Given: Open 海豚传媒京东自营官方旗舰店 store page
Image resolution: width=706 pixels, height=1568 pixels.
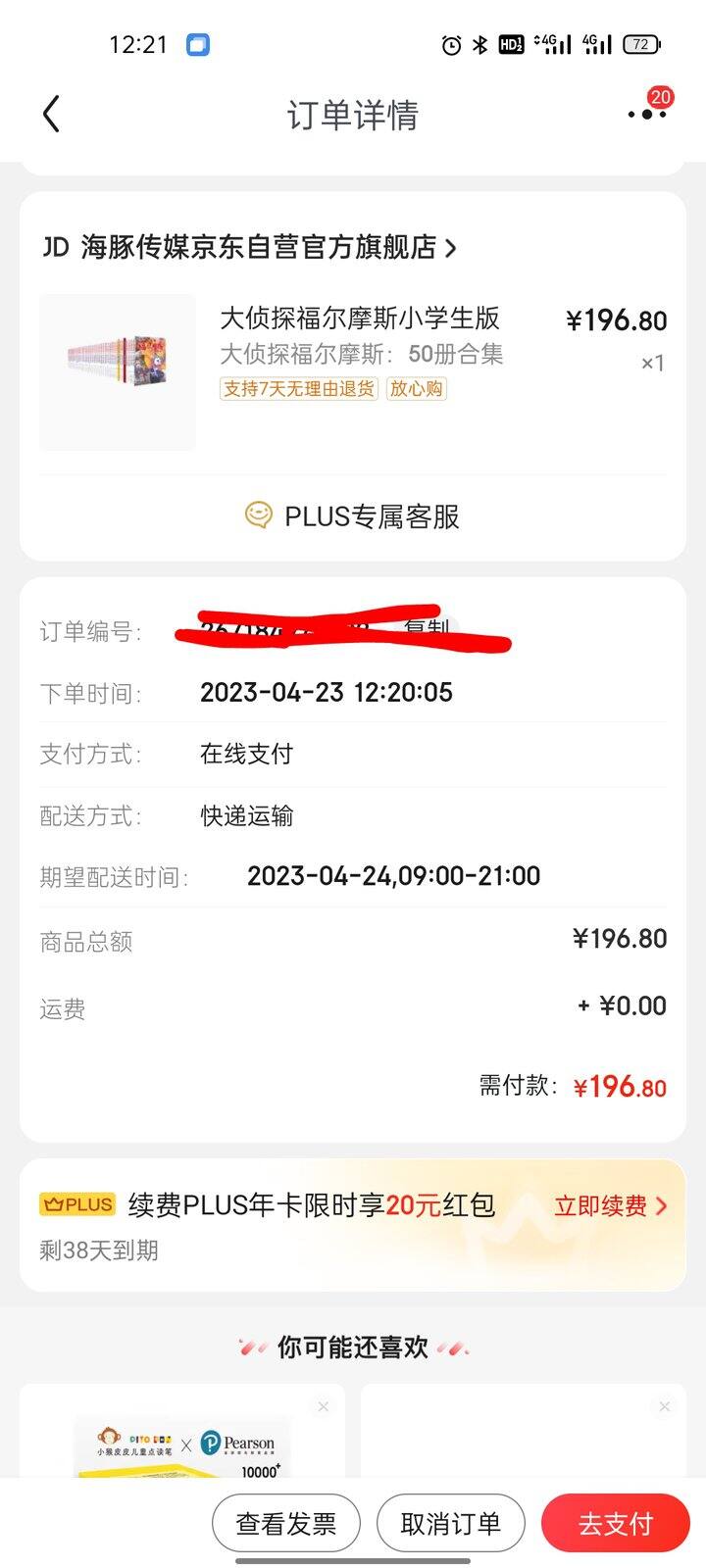Looking at the screenshot, I should [x=250, y=247].
